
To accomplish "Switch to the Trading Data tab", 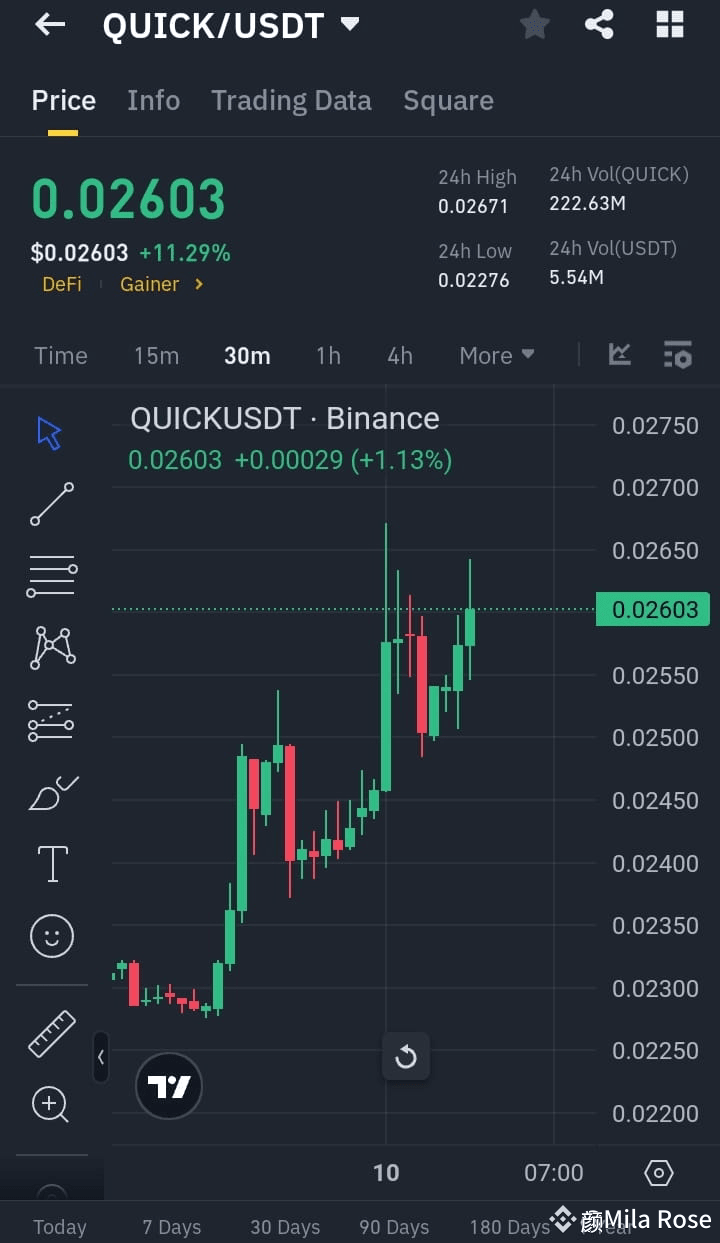I will pos(291,100).
